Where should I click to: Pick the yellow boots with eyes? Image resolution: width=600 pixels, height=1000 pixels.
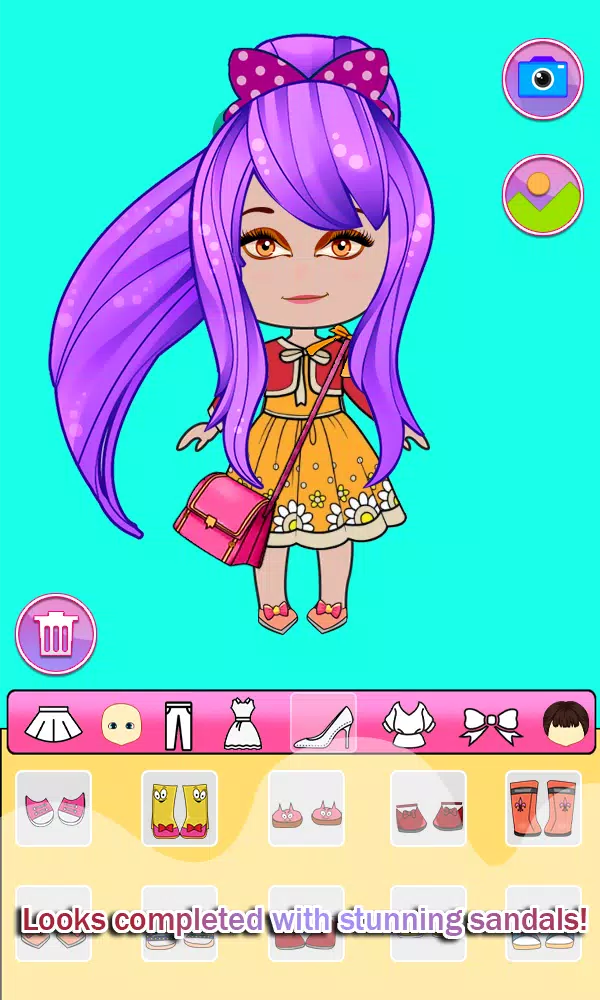point(179,808)
